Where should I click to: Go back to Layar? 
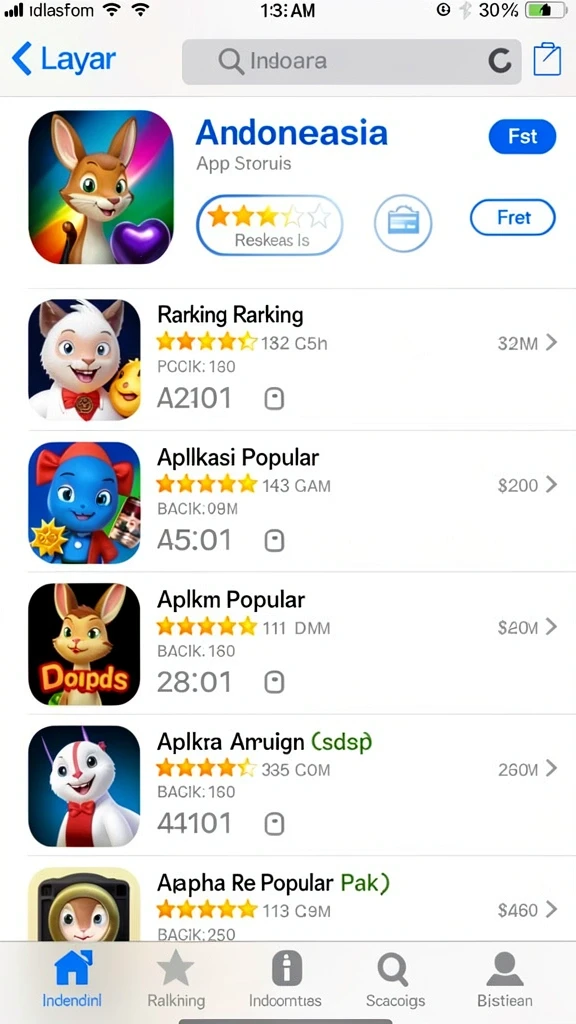(x=63, y=59)
